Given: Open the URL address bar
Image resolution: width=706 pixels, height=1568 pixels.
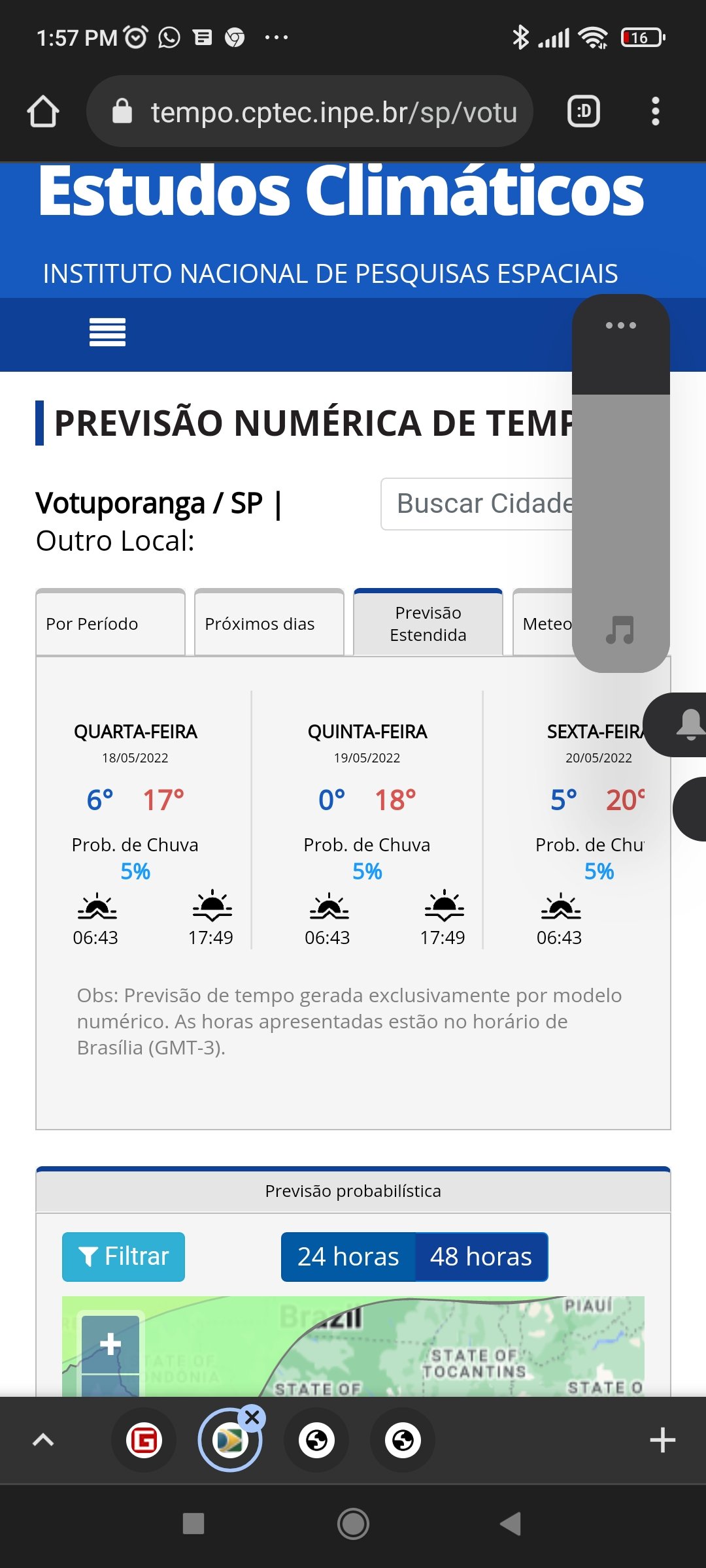Looking at the screenshot, I should coord(310,111).
